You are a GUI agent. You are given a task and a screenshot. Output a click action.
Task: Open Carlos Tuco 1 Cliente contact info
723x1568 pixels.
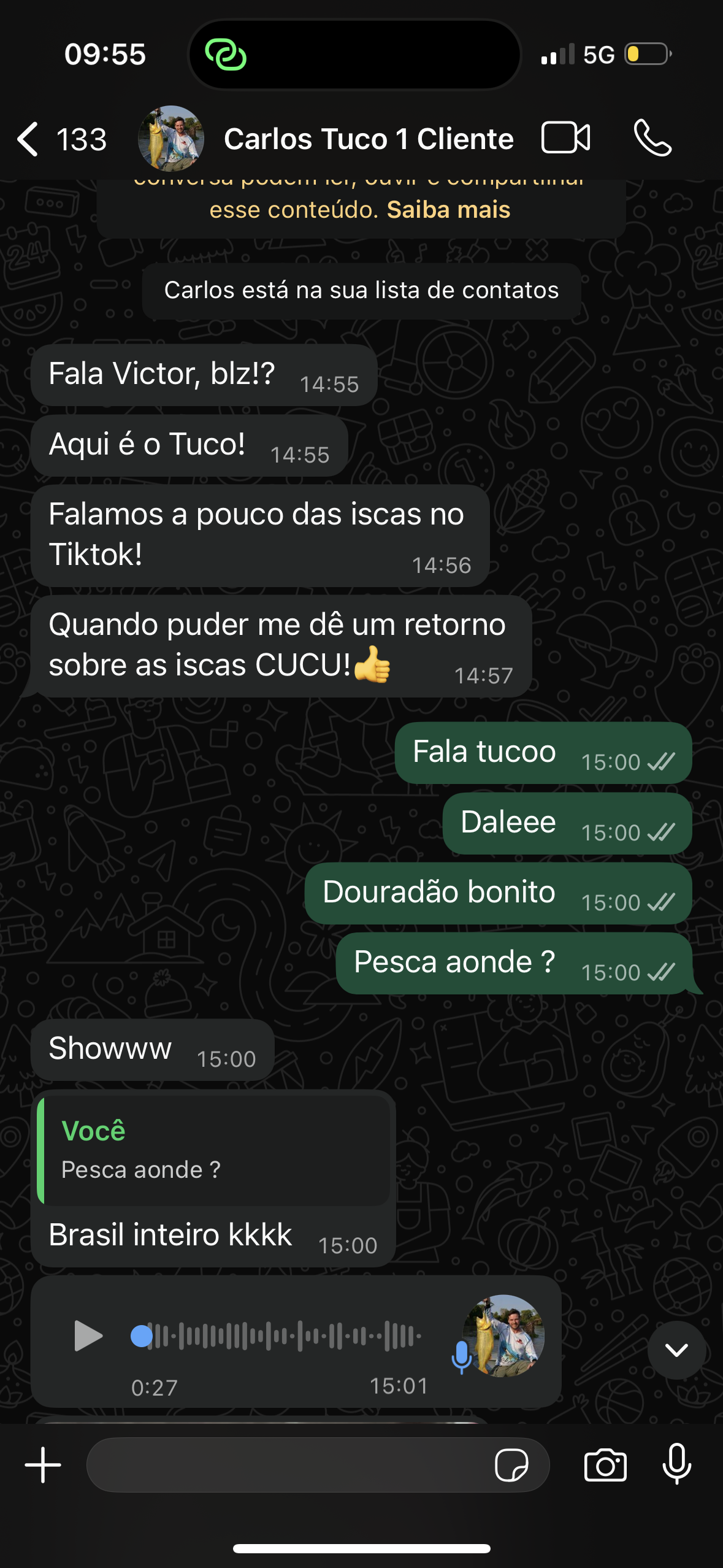click(368, 139)
